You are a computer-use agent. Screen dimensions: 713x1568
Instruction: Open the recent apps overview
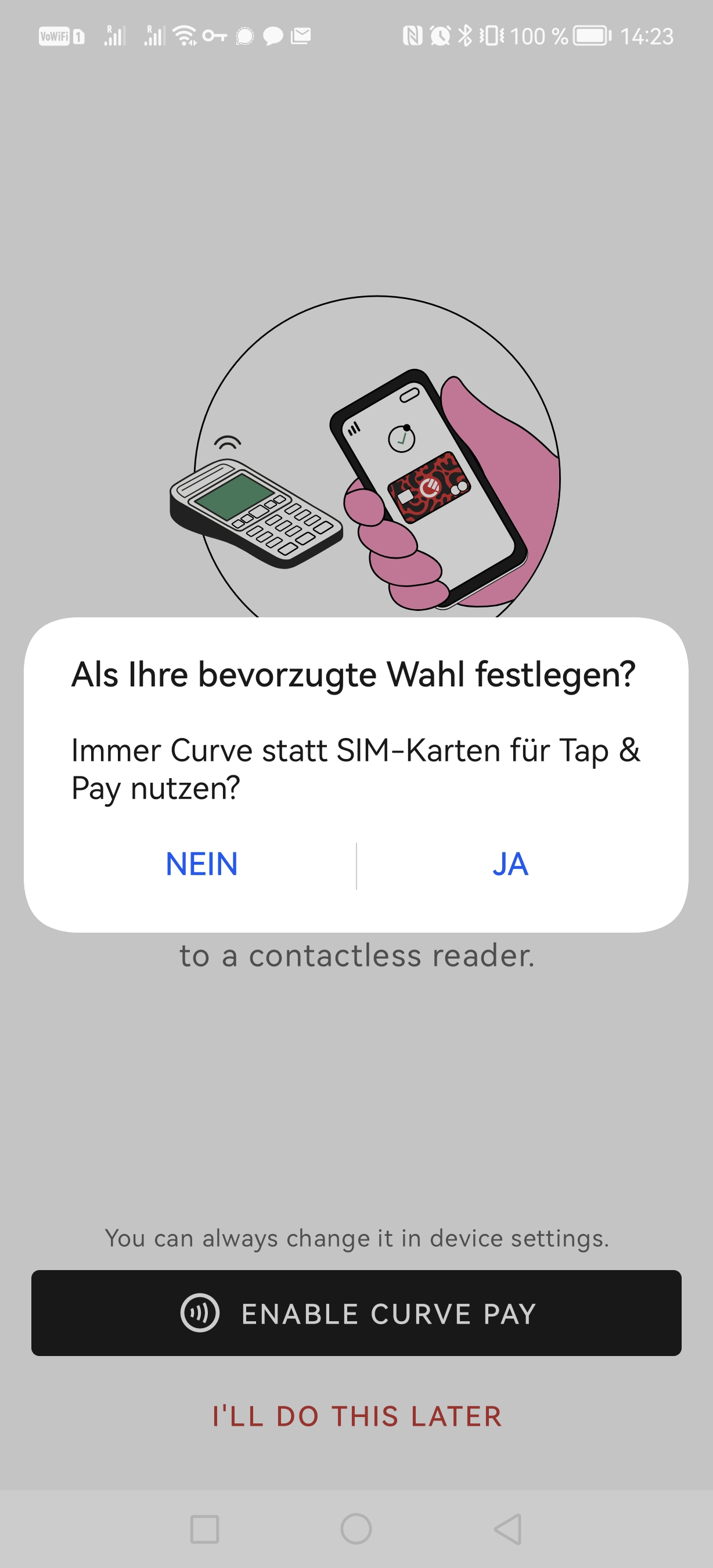204,1529
